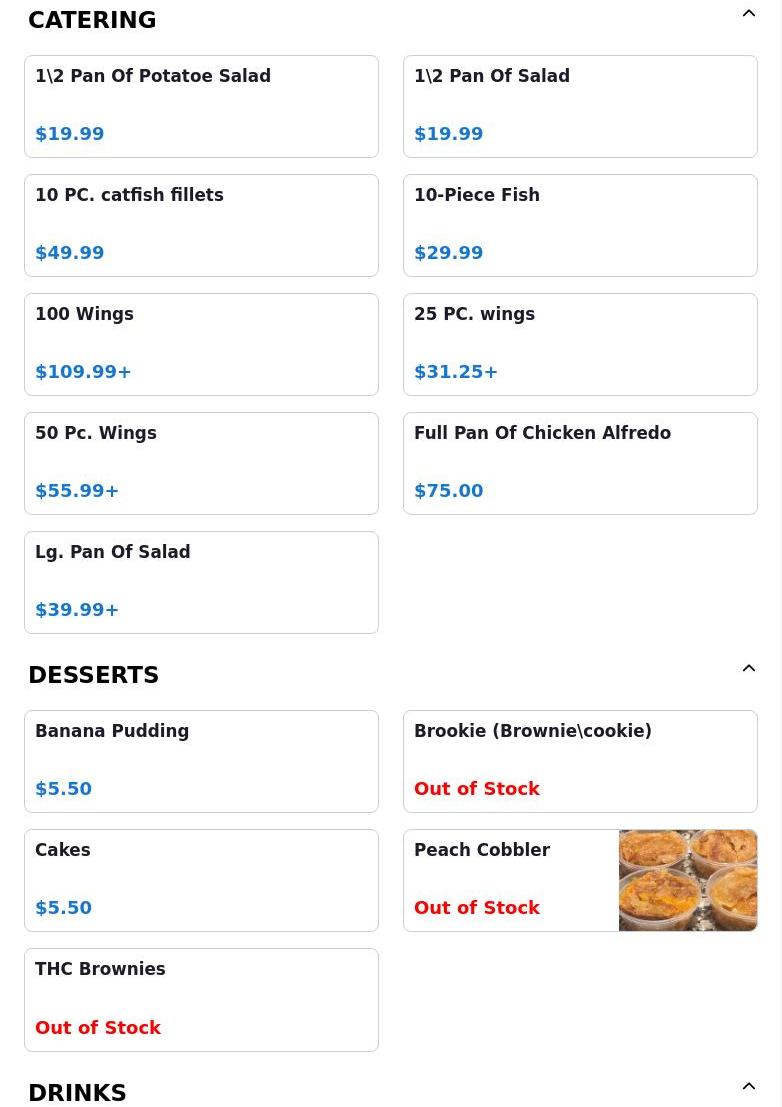
Task: View the Brookie (Brownie\cookie) item
Action: (x=580, y=761)
